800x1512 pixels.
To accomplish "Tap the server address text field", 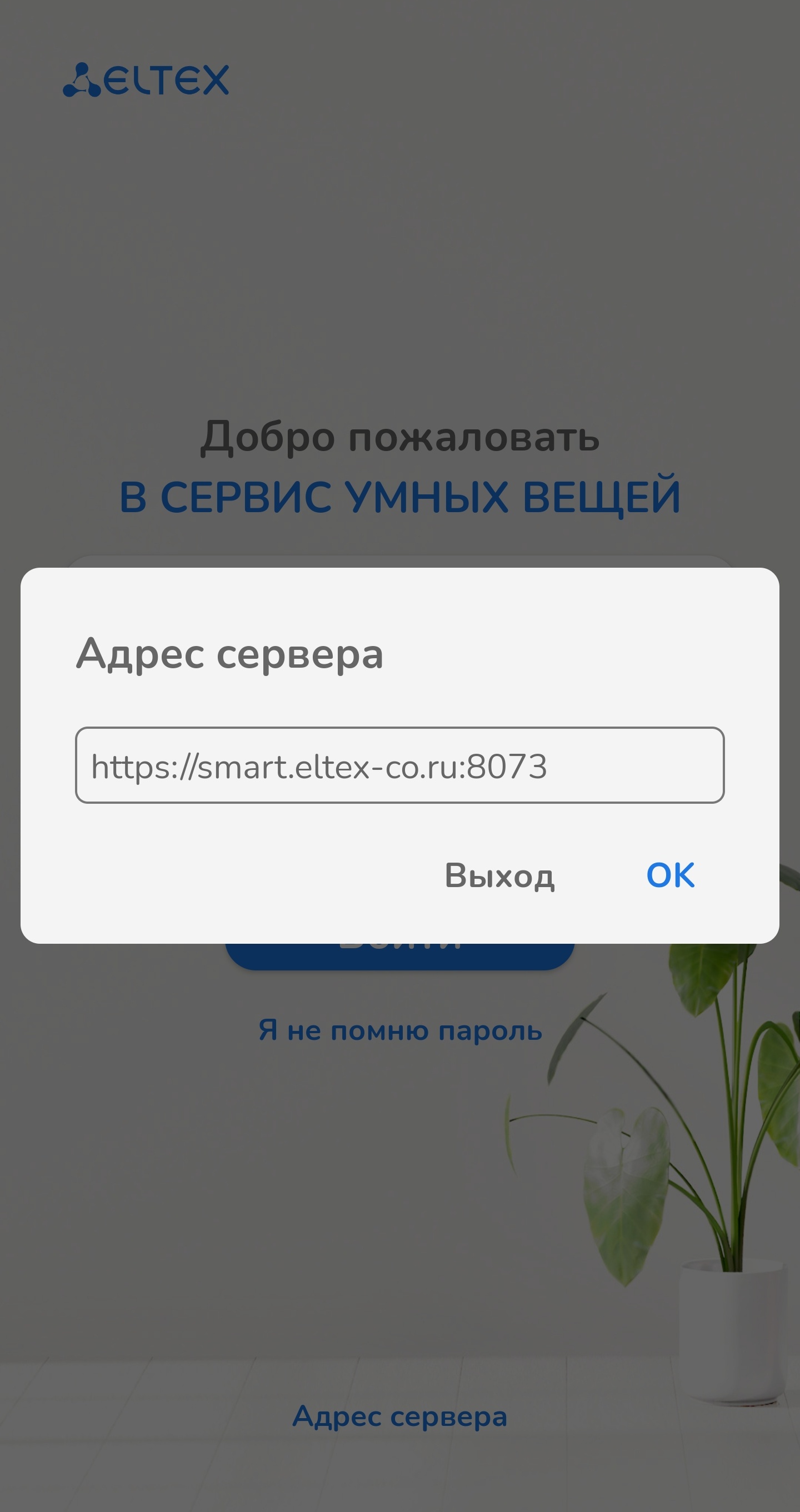I will pos(399,765).
